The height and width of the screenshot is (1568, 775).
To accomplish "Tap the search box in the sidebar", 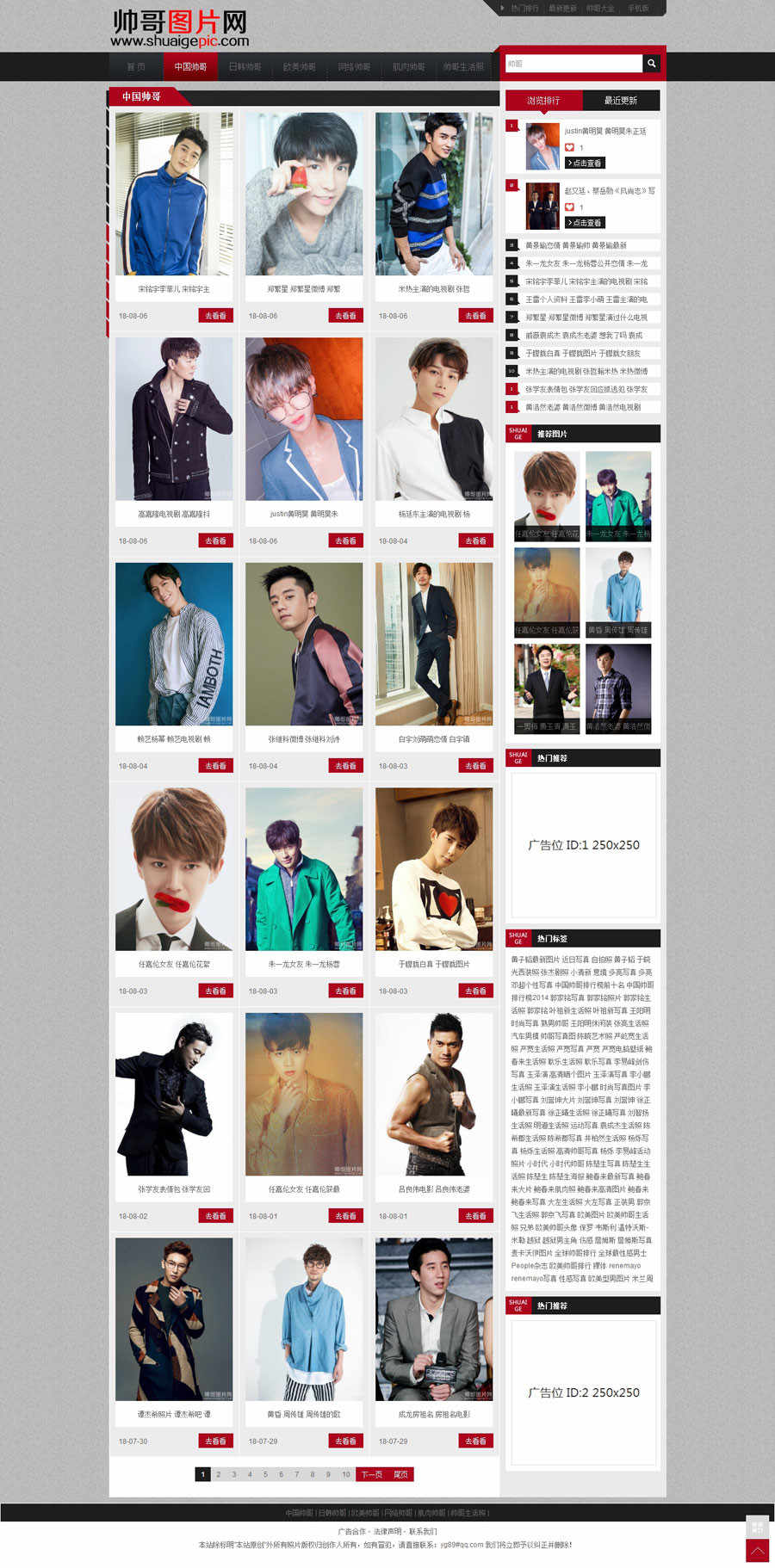I will pyautogui.click(x=573, y=64).
